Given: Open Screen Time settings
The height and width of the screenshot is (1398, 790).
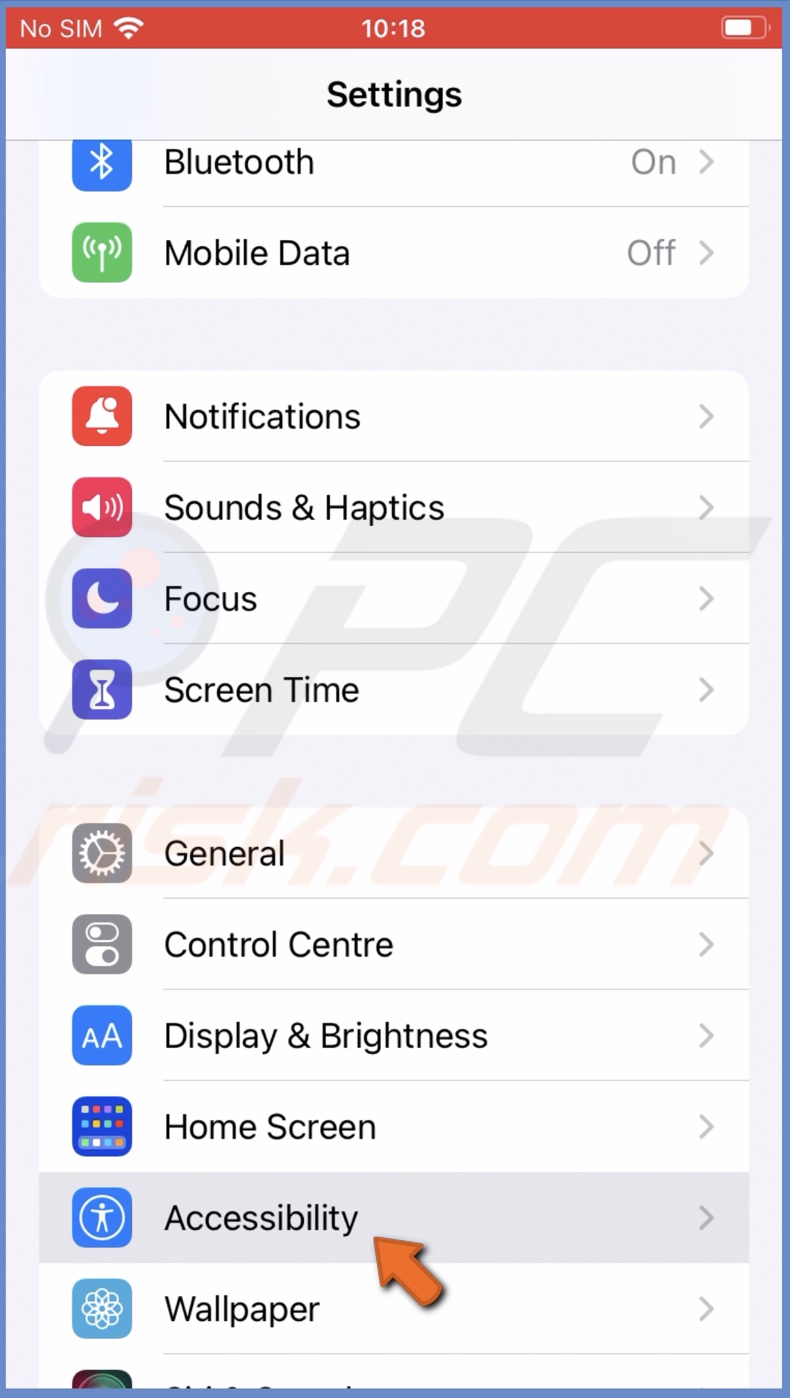Looking at the screenshot, I should click(394, 689).
